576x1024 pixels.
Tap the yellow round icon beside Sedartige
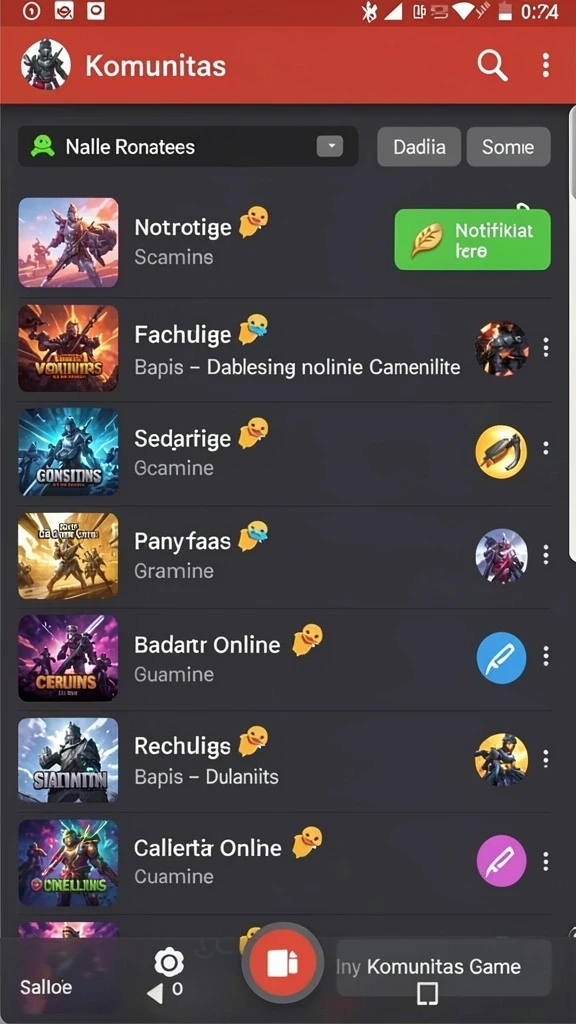501,452
